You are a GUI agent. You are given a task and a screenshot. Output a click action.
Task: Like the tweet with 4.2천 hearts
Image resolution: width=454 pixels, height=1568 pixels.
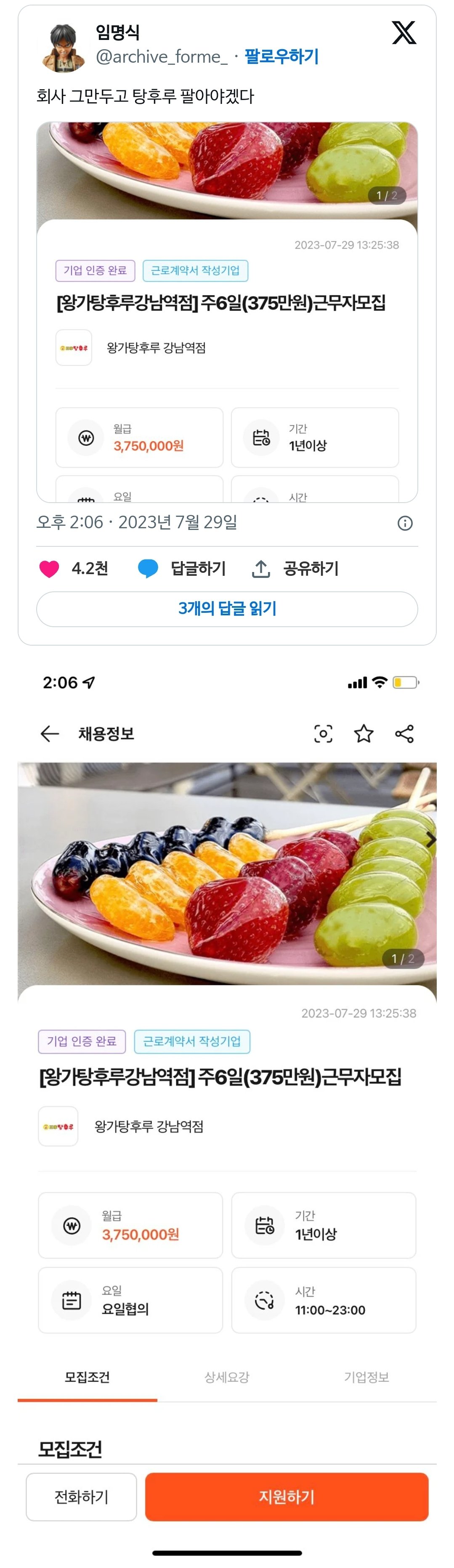pyautogui.click(x=49, y=569)
